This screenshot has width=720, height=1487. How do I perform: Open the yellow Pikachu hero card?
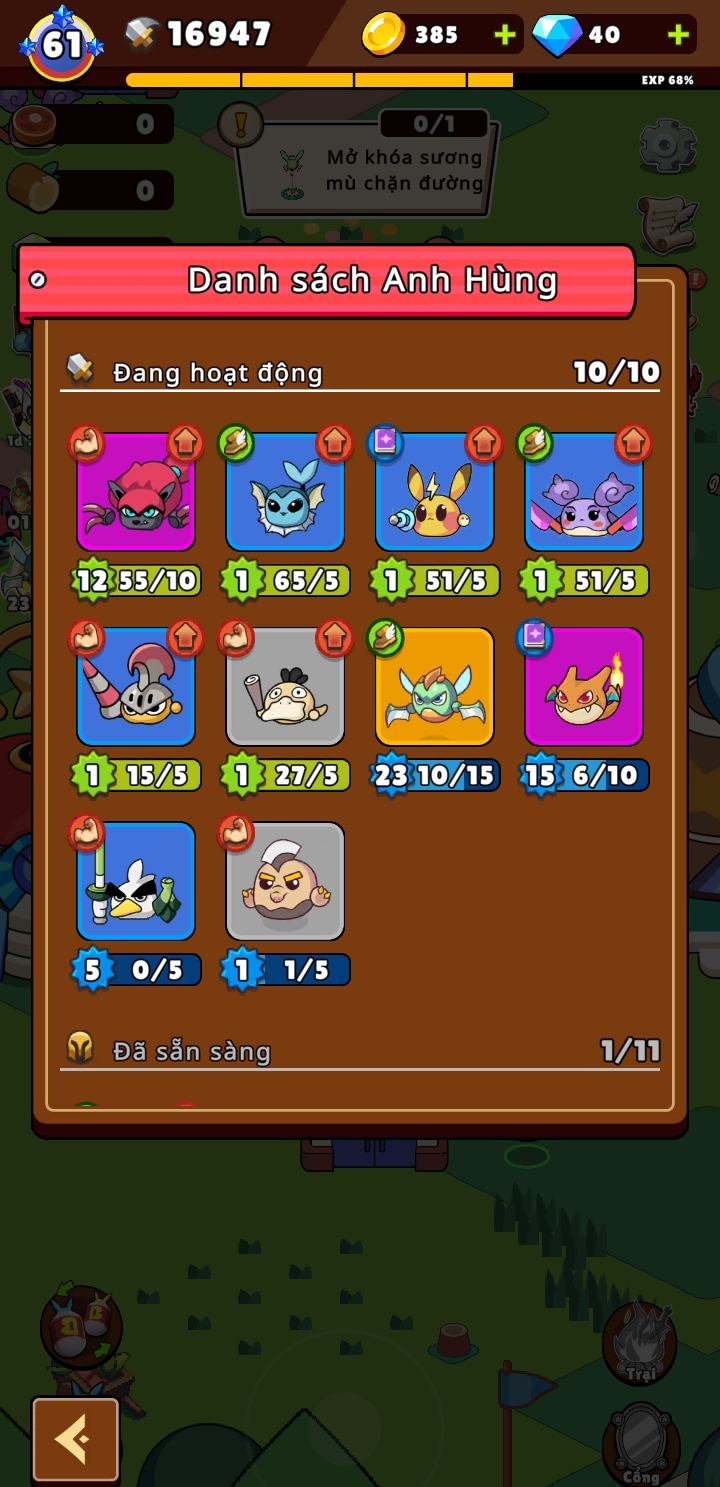(434, 492)
